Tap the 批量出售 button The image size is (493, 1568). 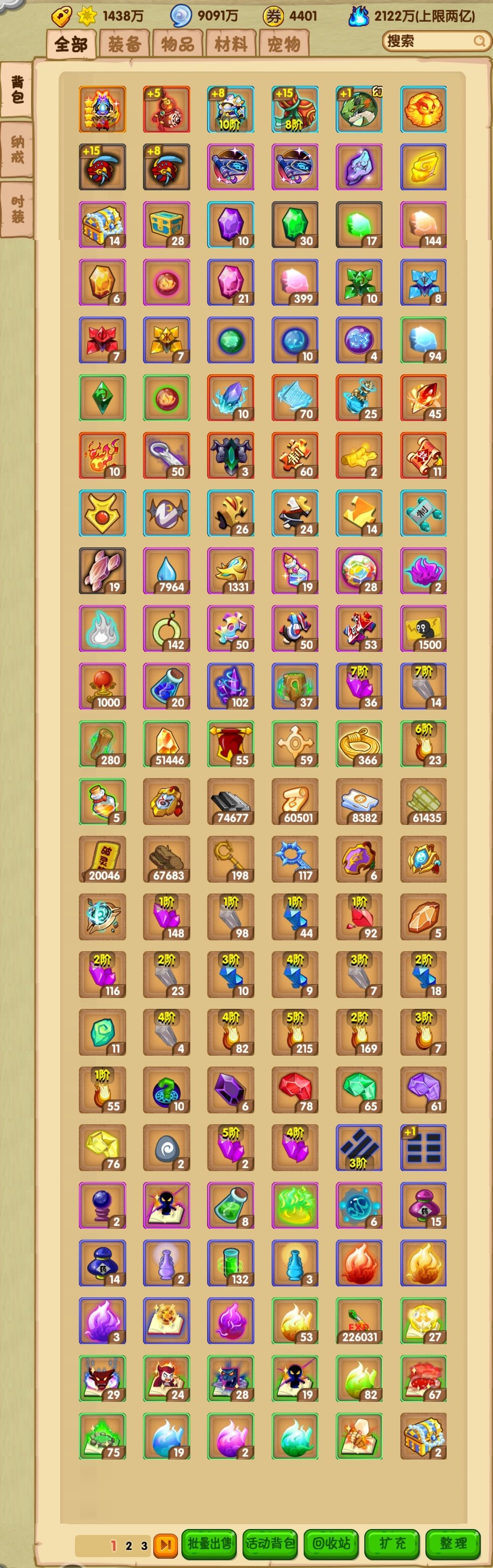click(x=210, y=1542)
